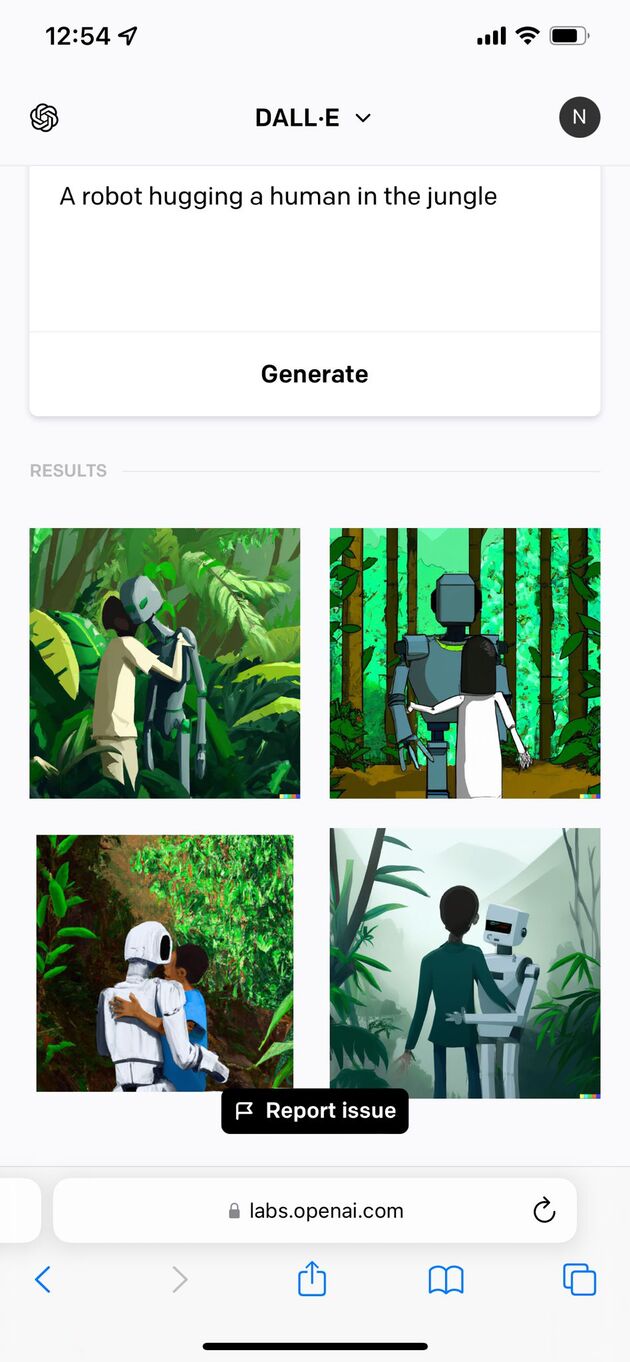
Task: Open the result with robot and person in beige shirt
Action: click(x=165, y=663)
